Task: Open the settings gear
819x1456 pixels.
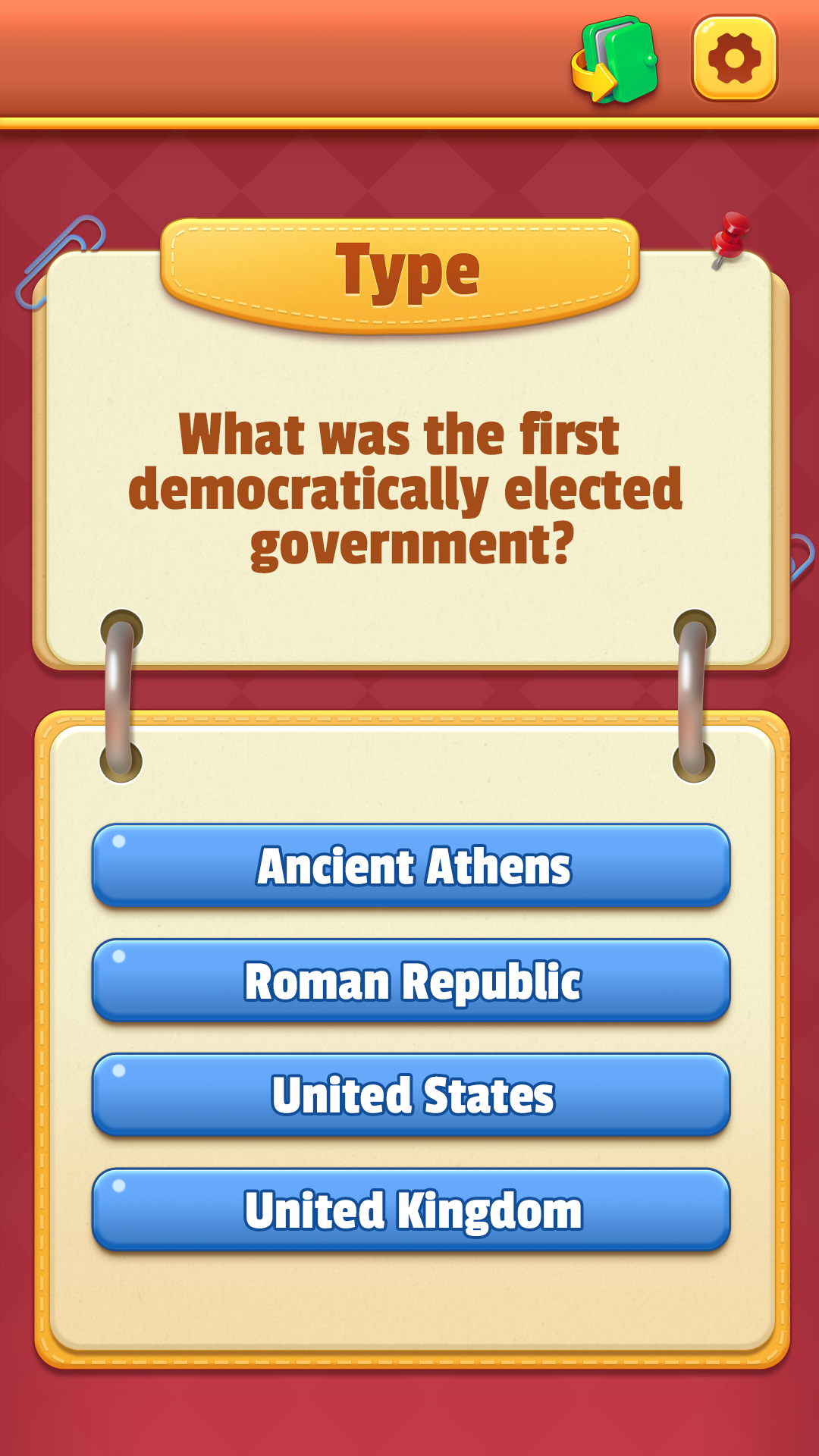Action: 734,58
